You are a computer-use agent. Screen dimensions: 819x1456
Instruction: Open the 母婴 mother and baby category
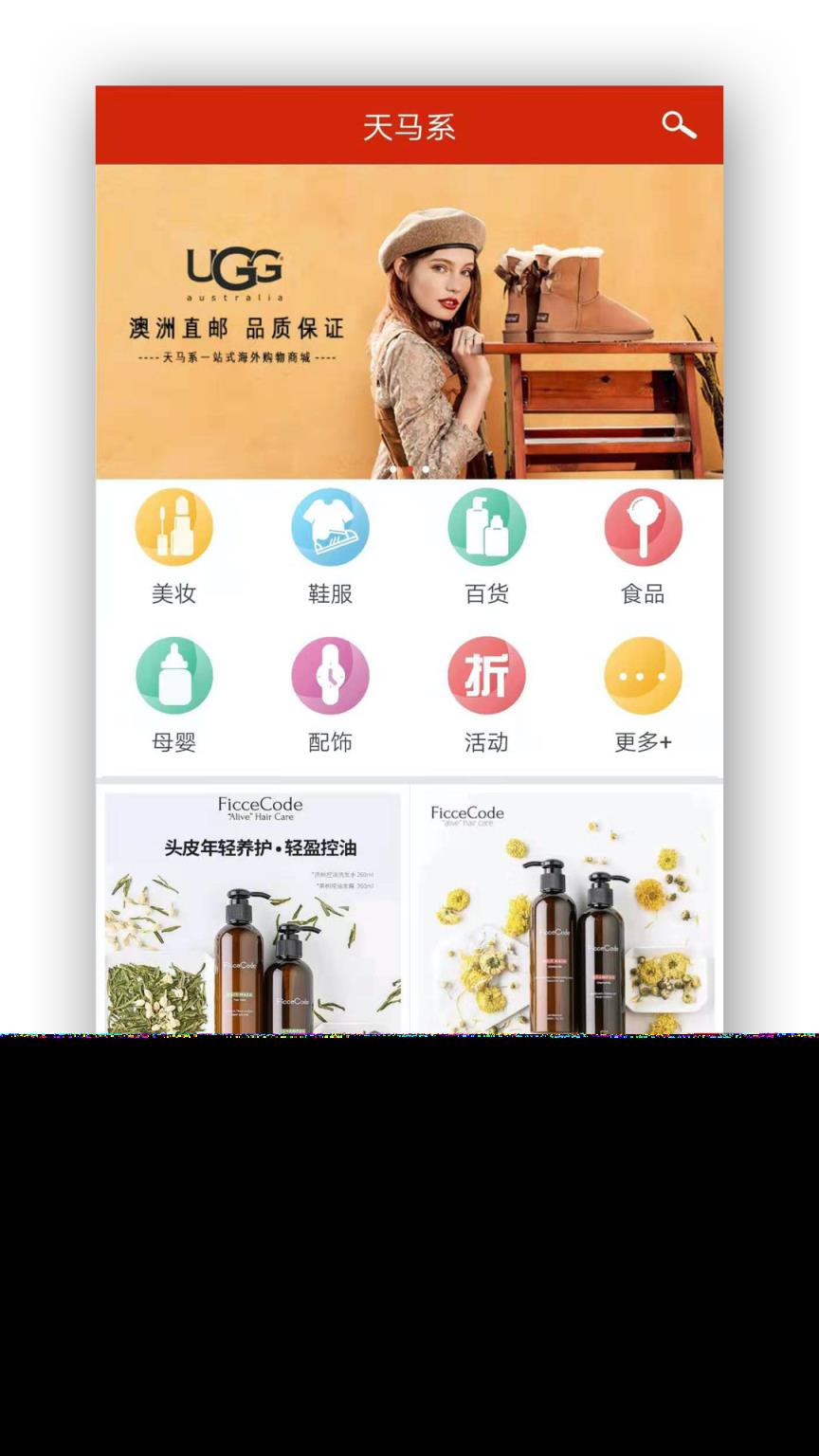tap(174, 675)
